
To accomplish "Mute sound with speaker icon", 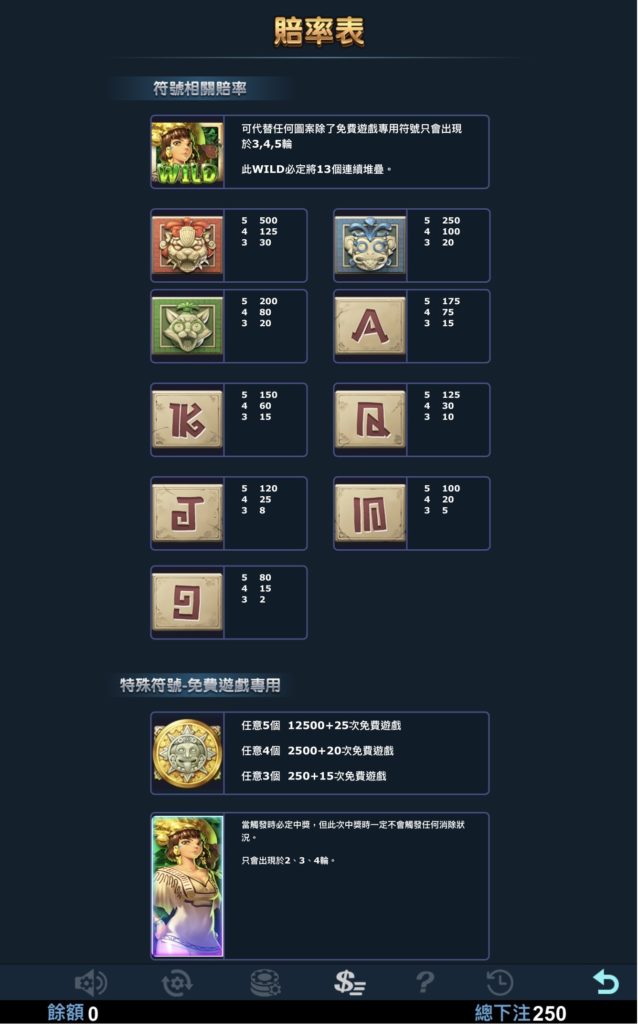I will click(91, 983).
